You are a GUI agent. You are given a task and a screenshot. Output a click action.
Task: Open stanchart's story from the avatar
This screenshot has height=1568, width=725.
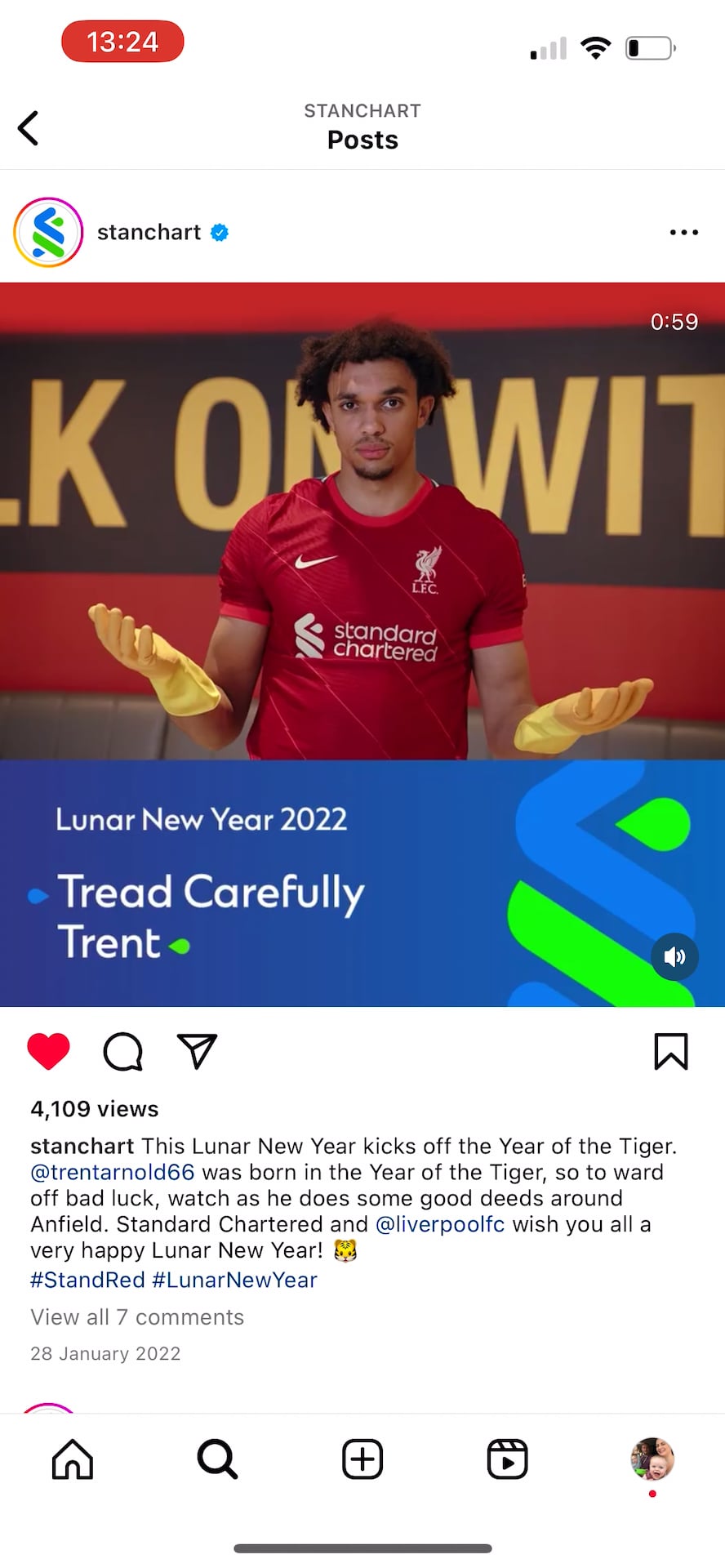[x=48, y=233]
